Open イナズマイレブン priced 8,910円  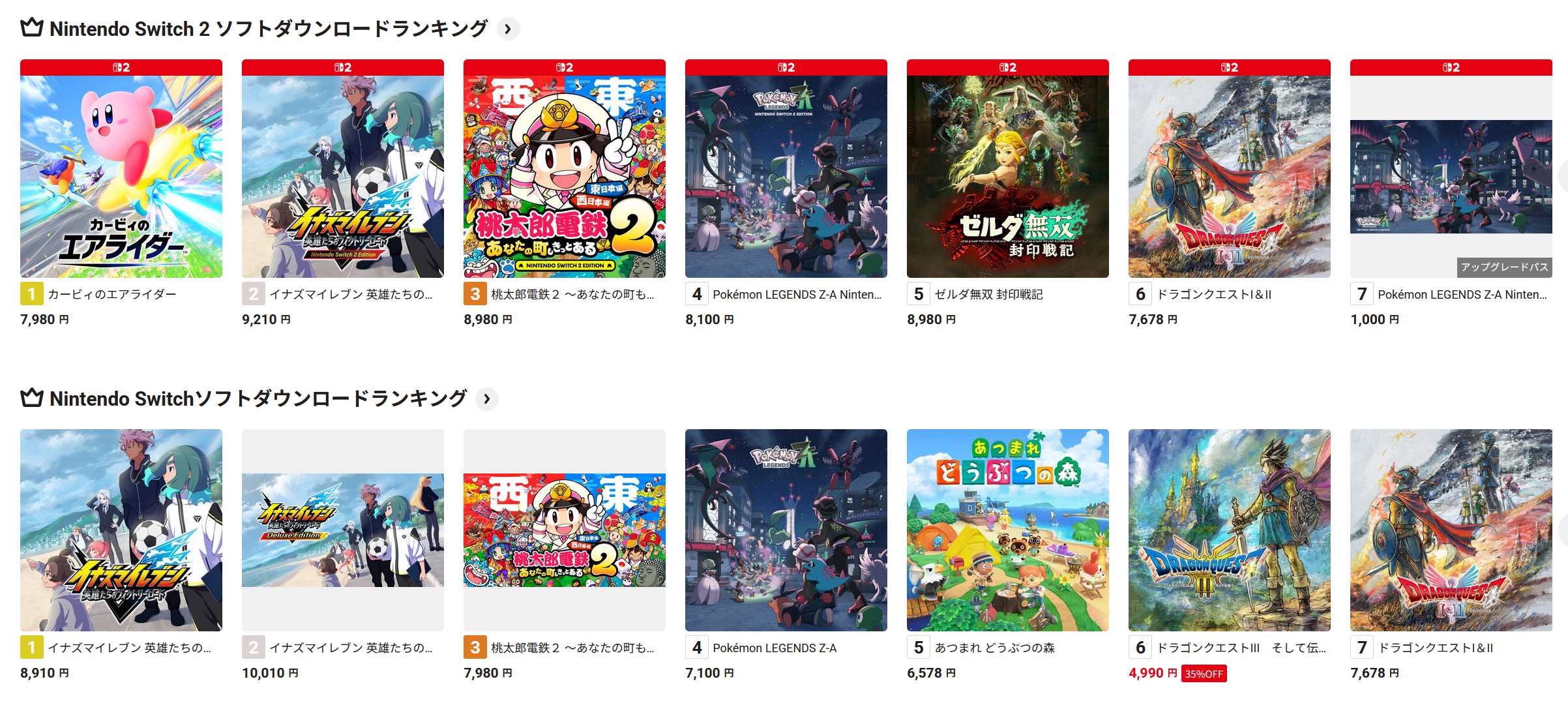pos(121,530)
